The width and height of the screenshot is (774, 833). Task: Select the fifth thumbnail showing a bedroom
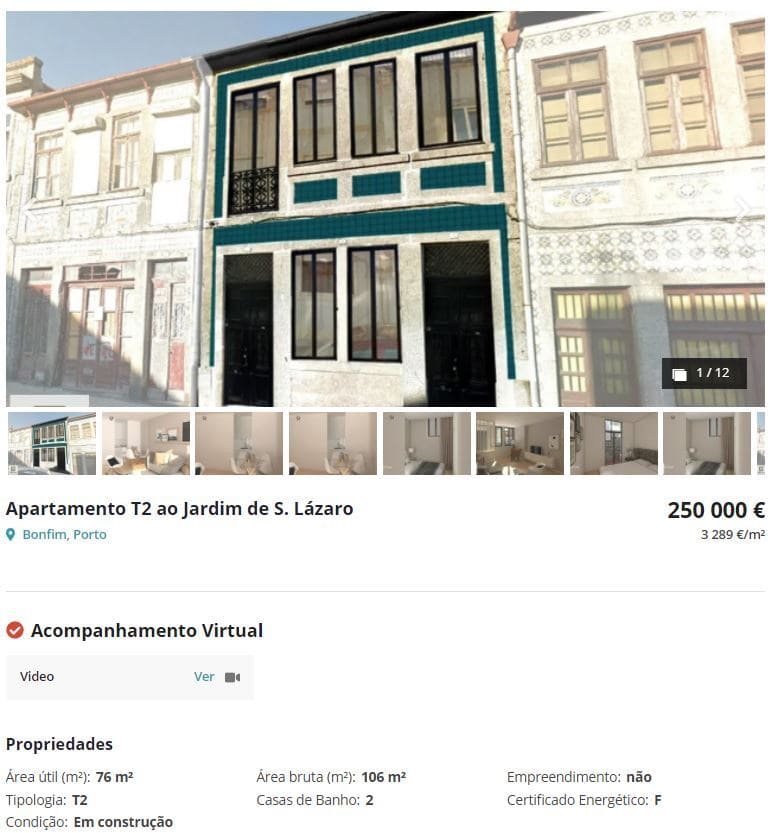(426, 443)
